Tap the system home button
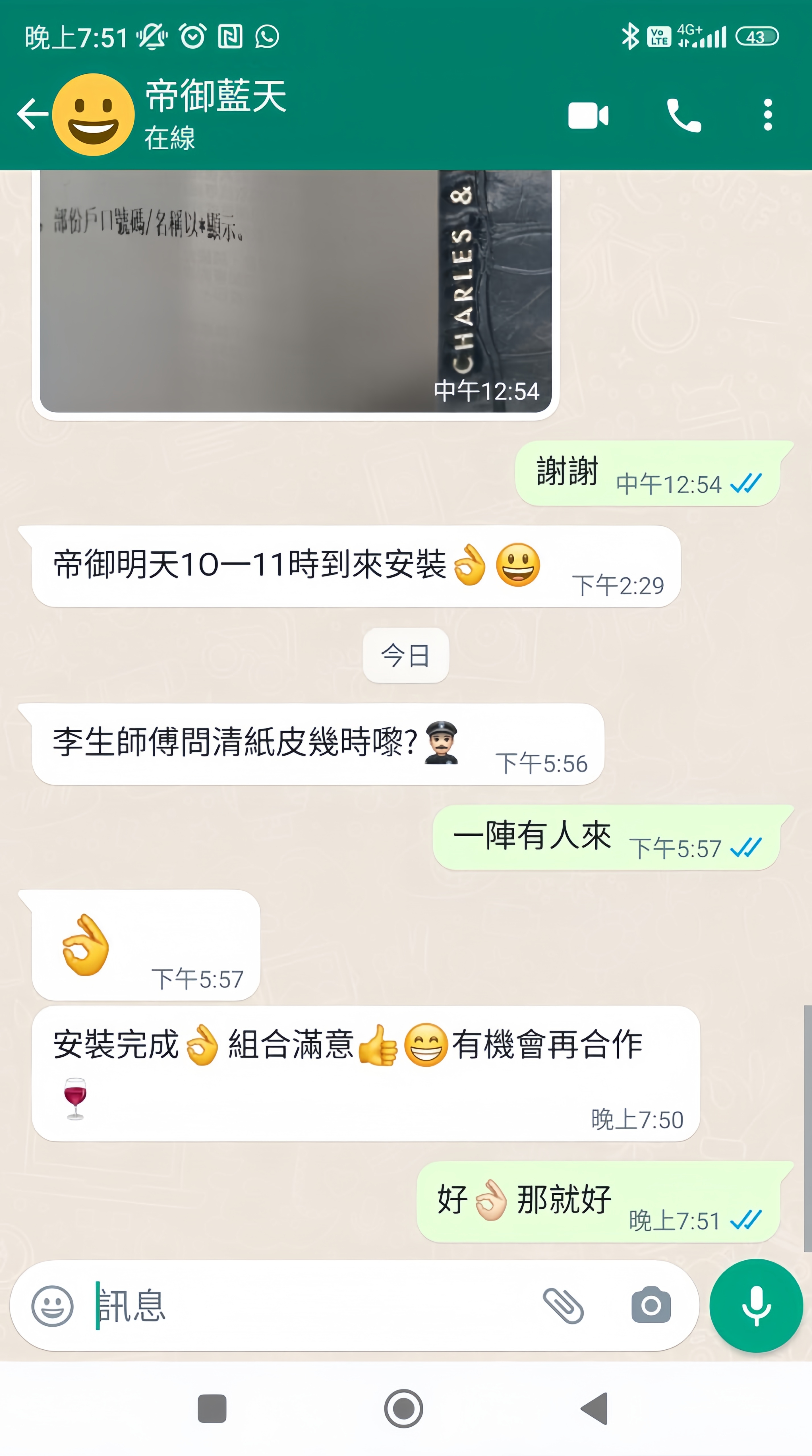812x1456 pixels. 403,1409
